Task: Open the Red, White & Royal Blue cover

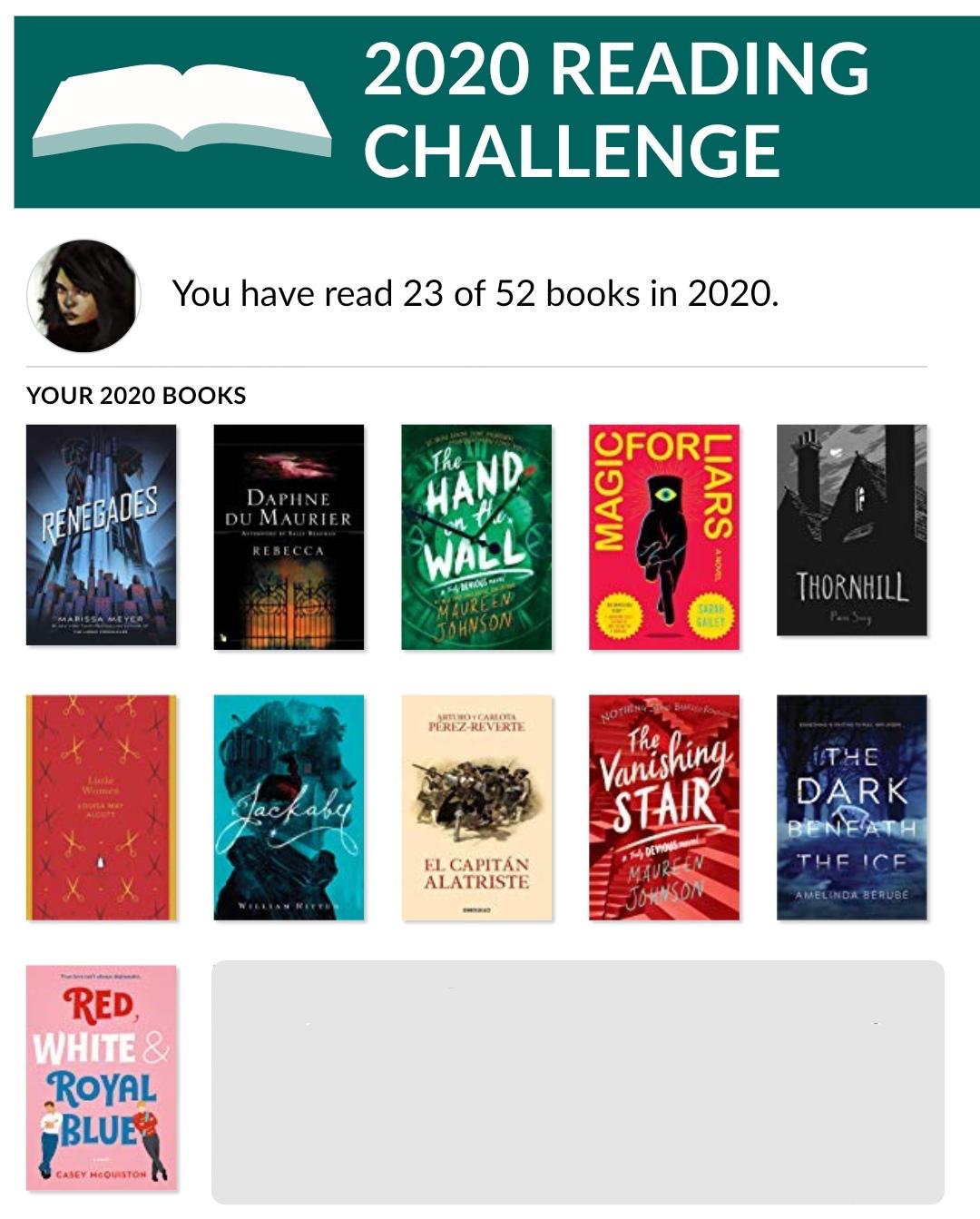Action: coord(100,1080)
